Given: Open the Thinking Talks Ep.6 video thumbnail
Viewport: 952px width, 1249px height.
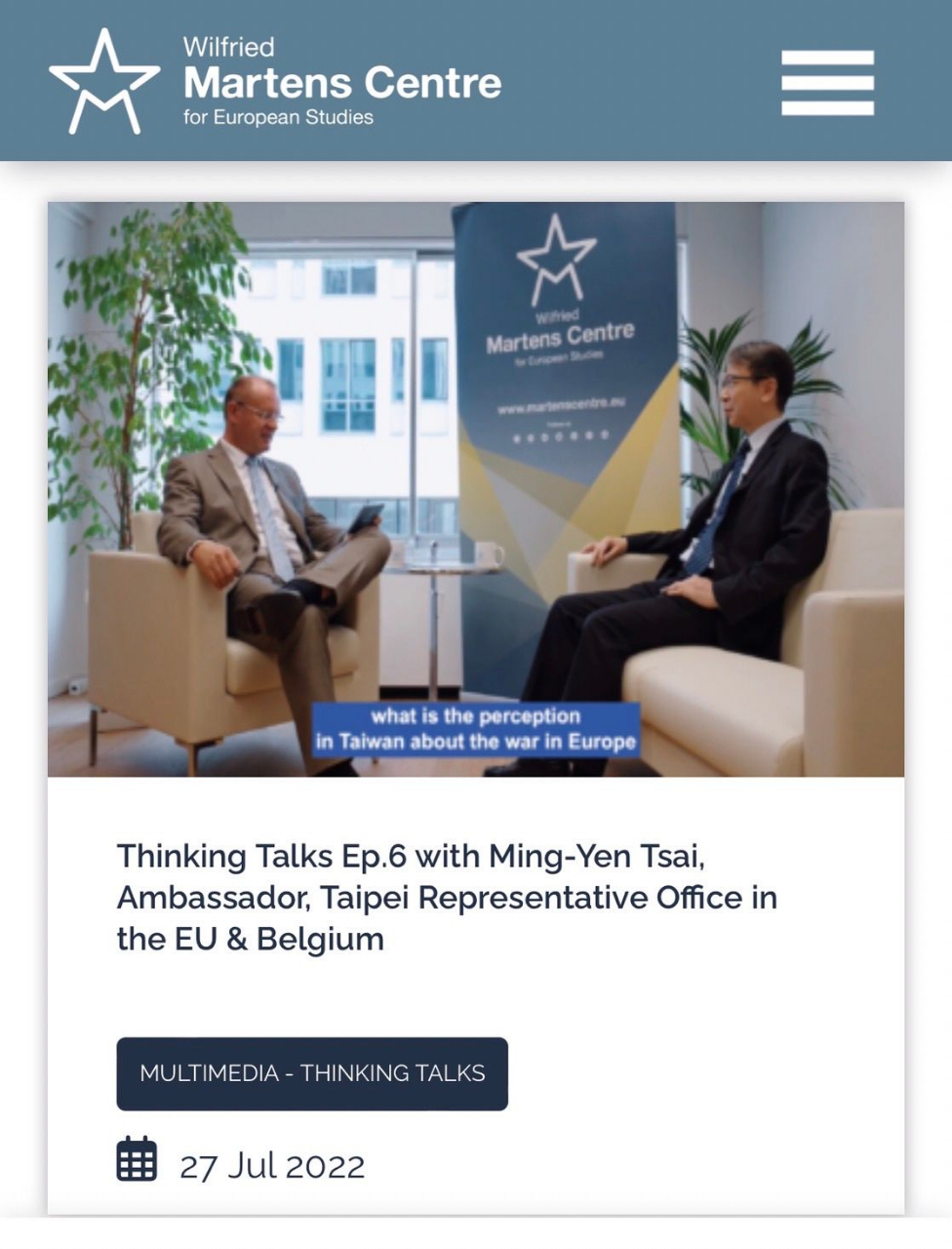Looking at the screenshot, I should click(476, 489).
